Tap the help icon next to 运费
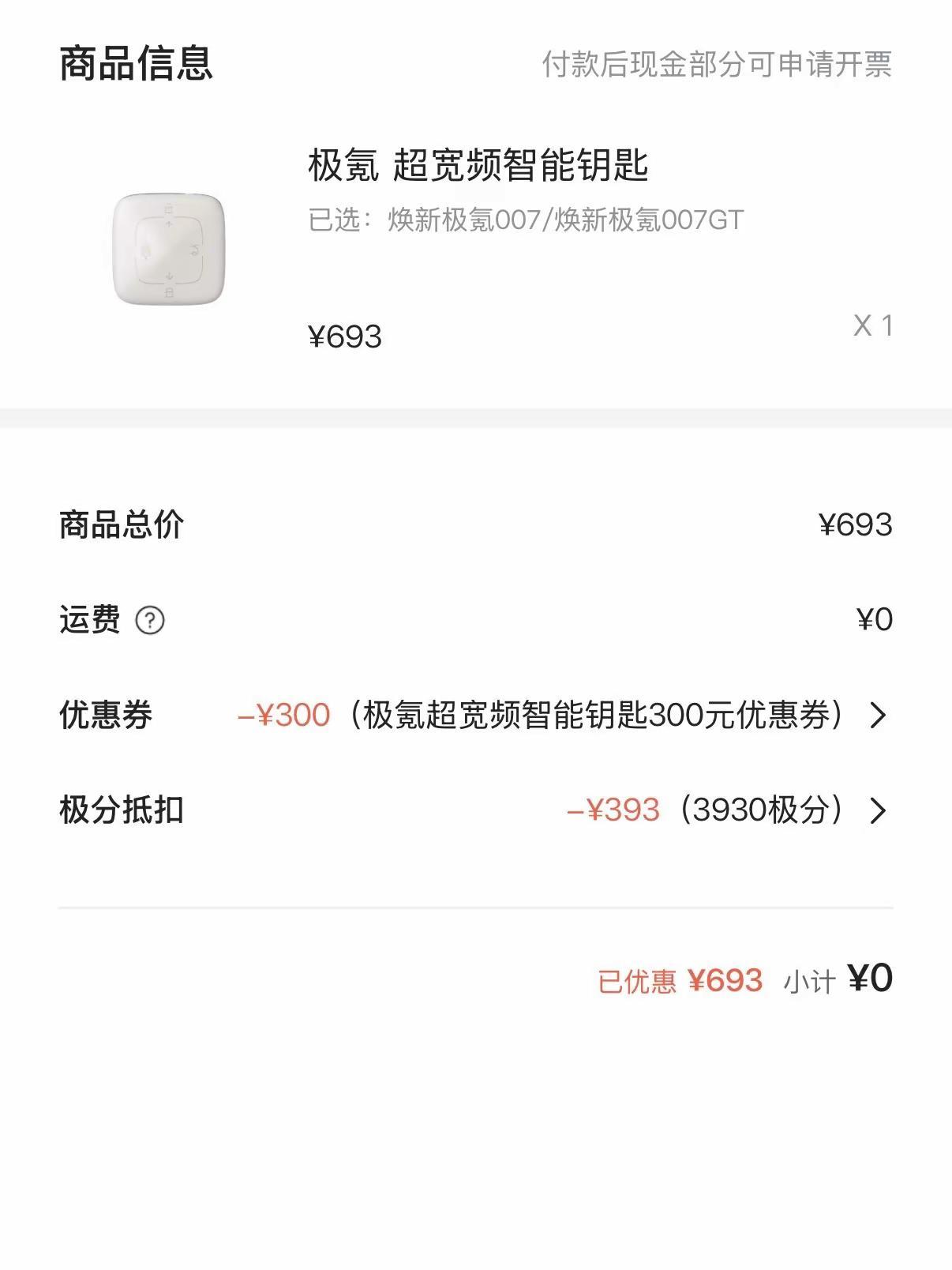 pyautogui.click(x=150, y=621)
